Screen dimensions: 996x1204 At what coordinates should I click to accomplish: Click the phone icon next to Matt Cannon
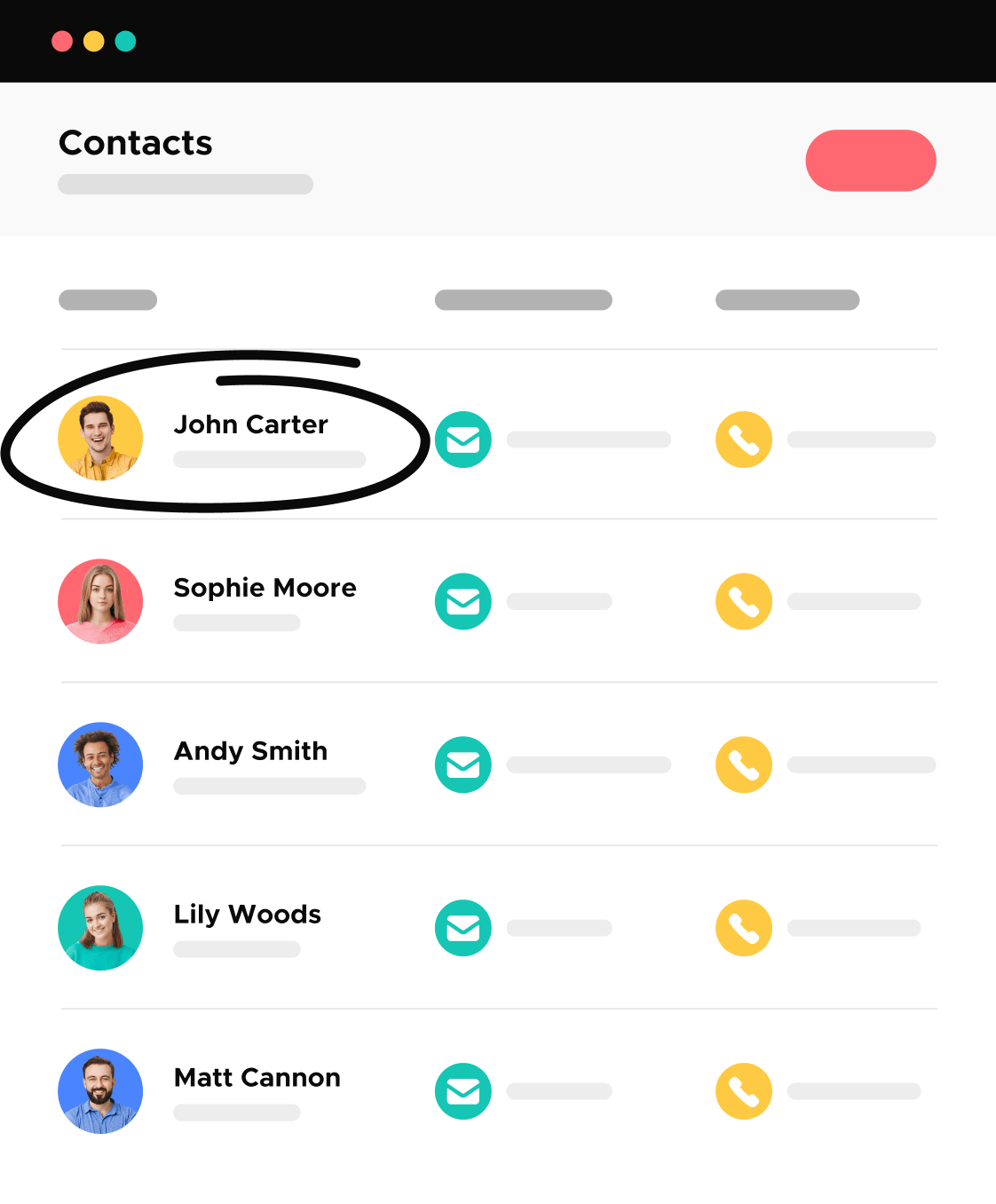click(x=744, y=1091)
